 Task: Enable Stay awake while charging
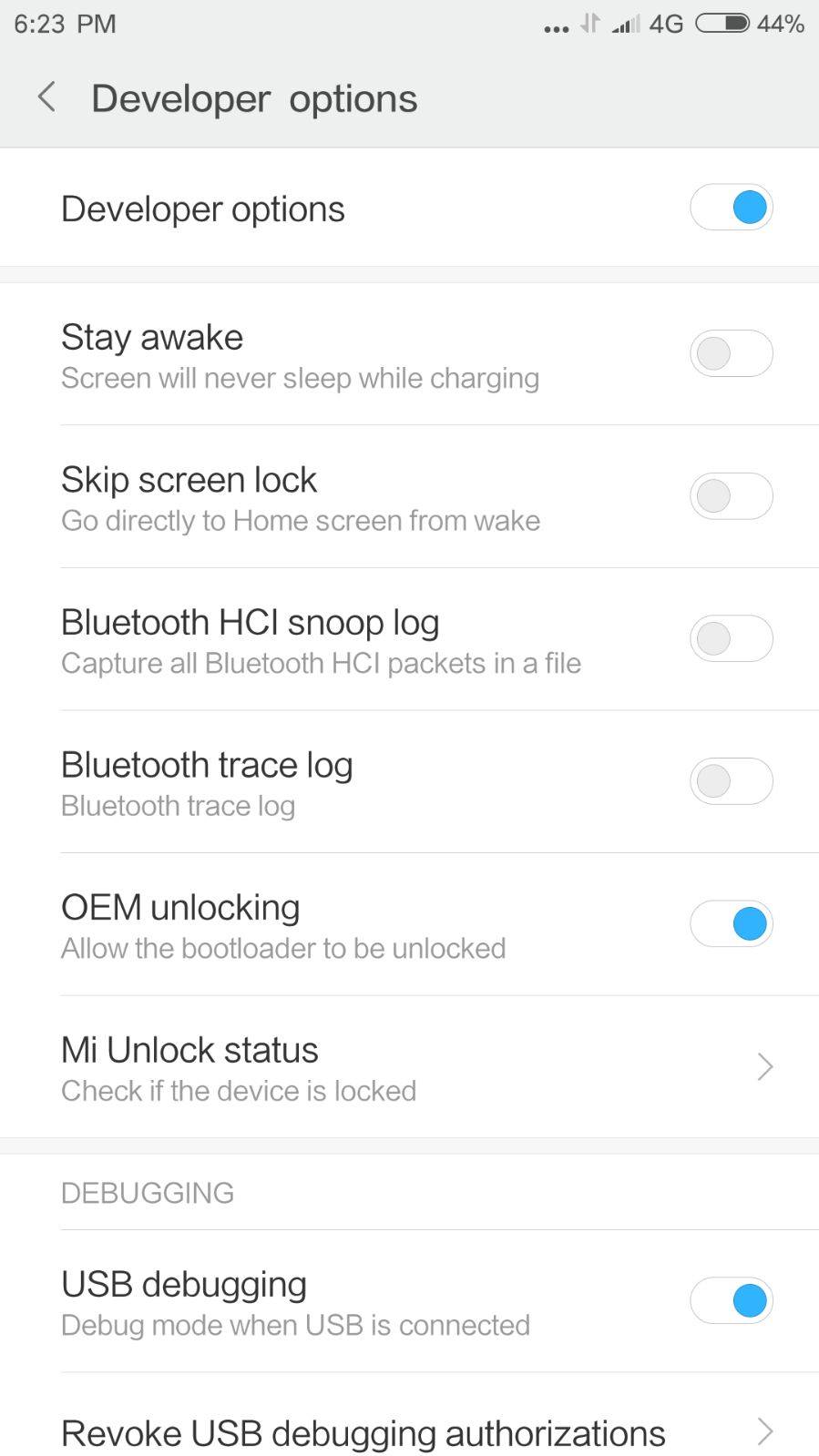[731, 353]
